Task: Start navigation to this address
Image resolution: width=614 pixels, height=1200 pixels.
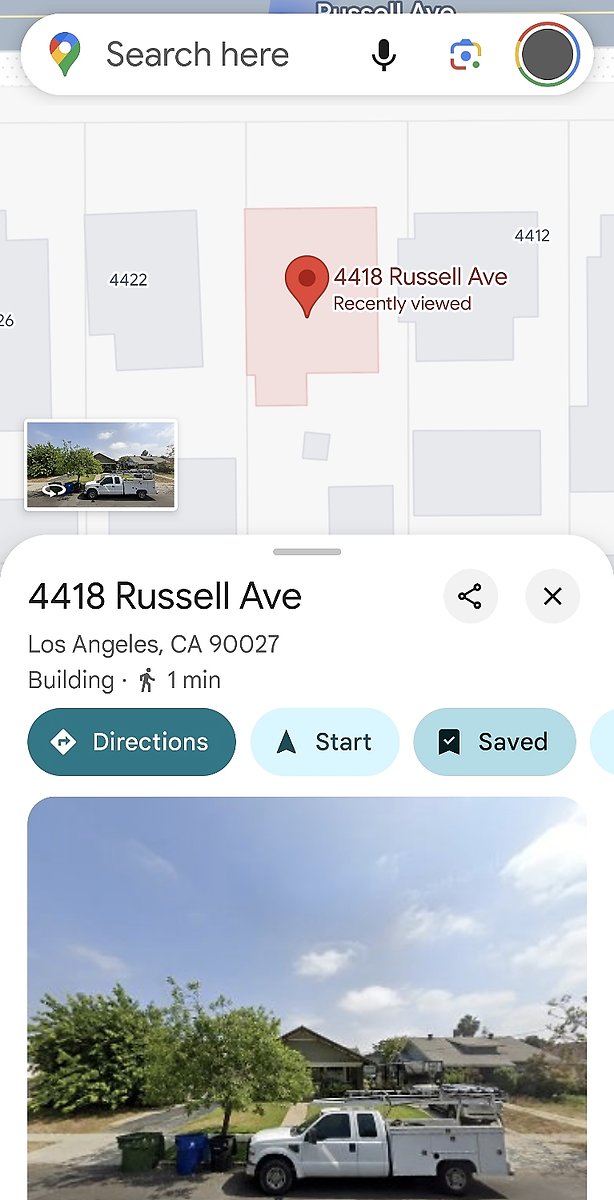Action: [325, 742]
